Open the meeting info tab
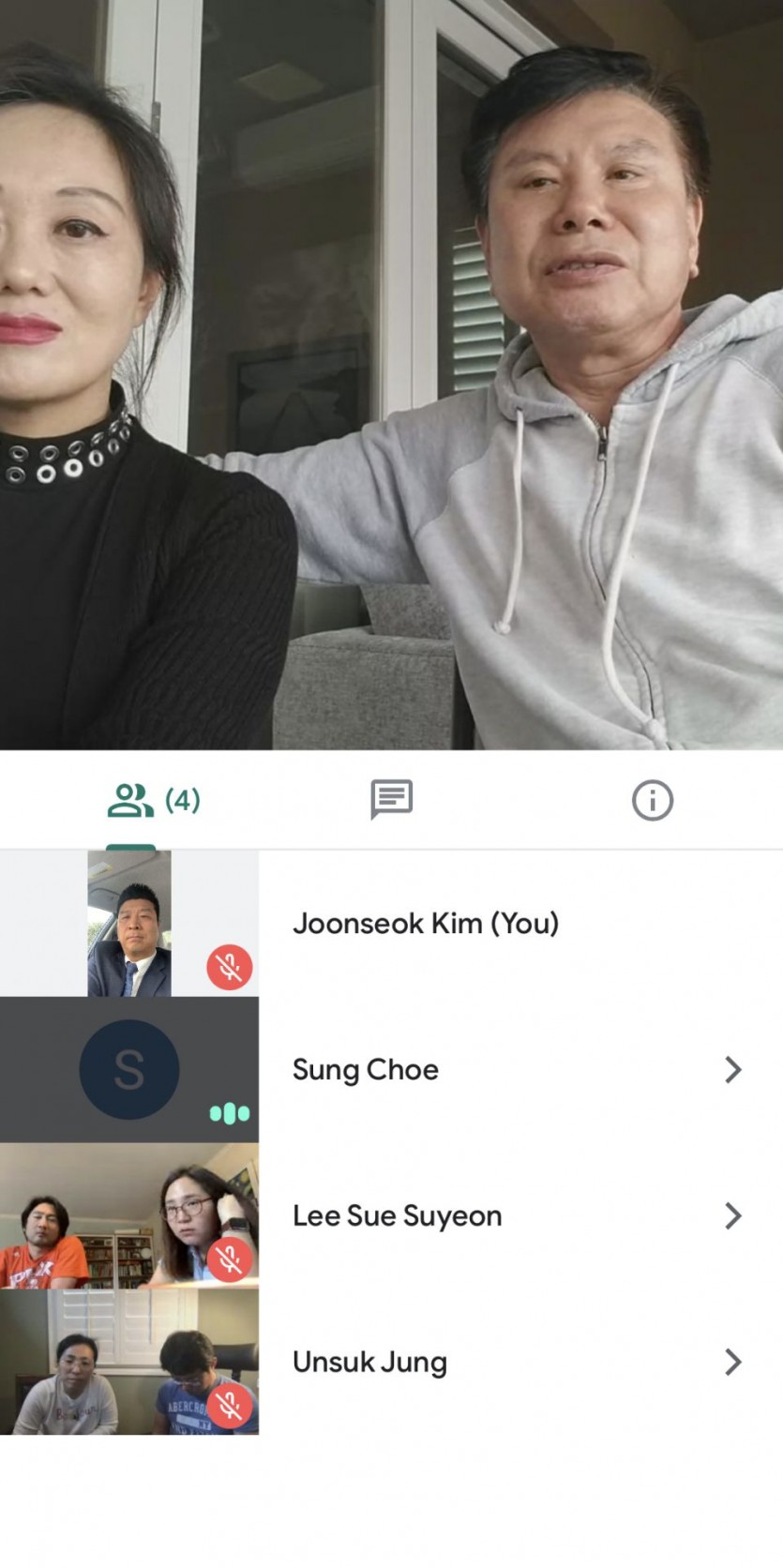The image size is (783, 1568). pyautogui.click(x=652, y=801)
